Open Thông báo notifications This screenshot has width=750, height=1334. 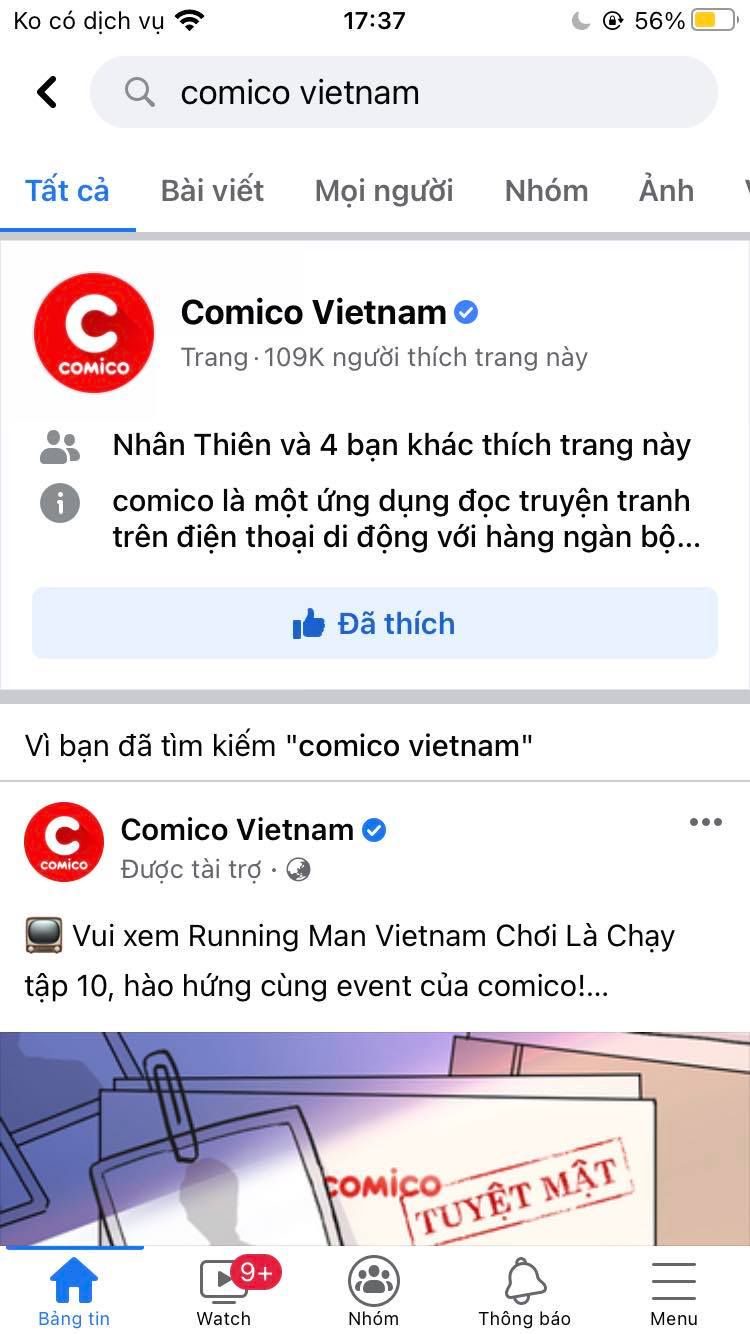point(524,1290)
